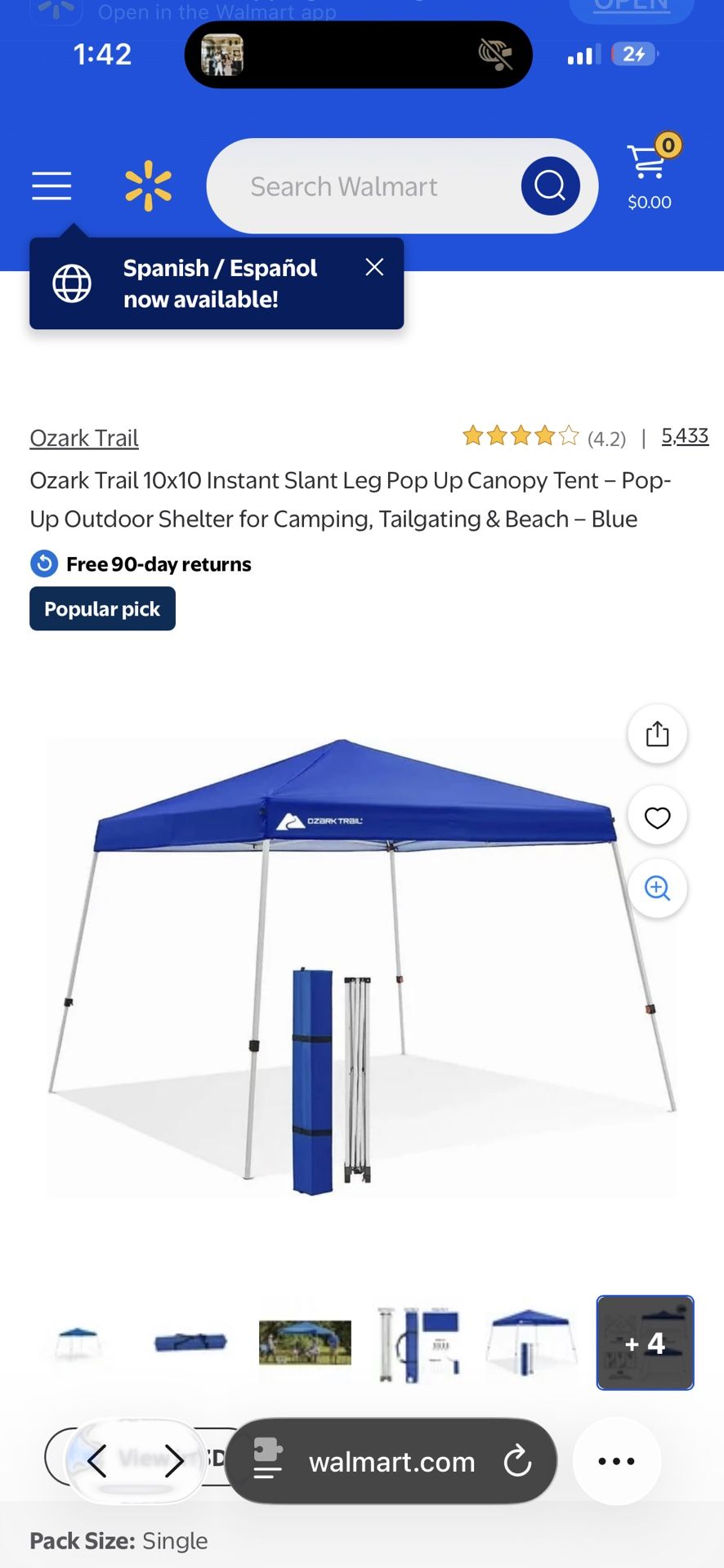The height and width of the screenshot is (1568, 724).
Task: View the 5,433 customer reviews
Action: tap(685, 436)
